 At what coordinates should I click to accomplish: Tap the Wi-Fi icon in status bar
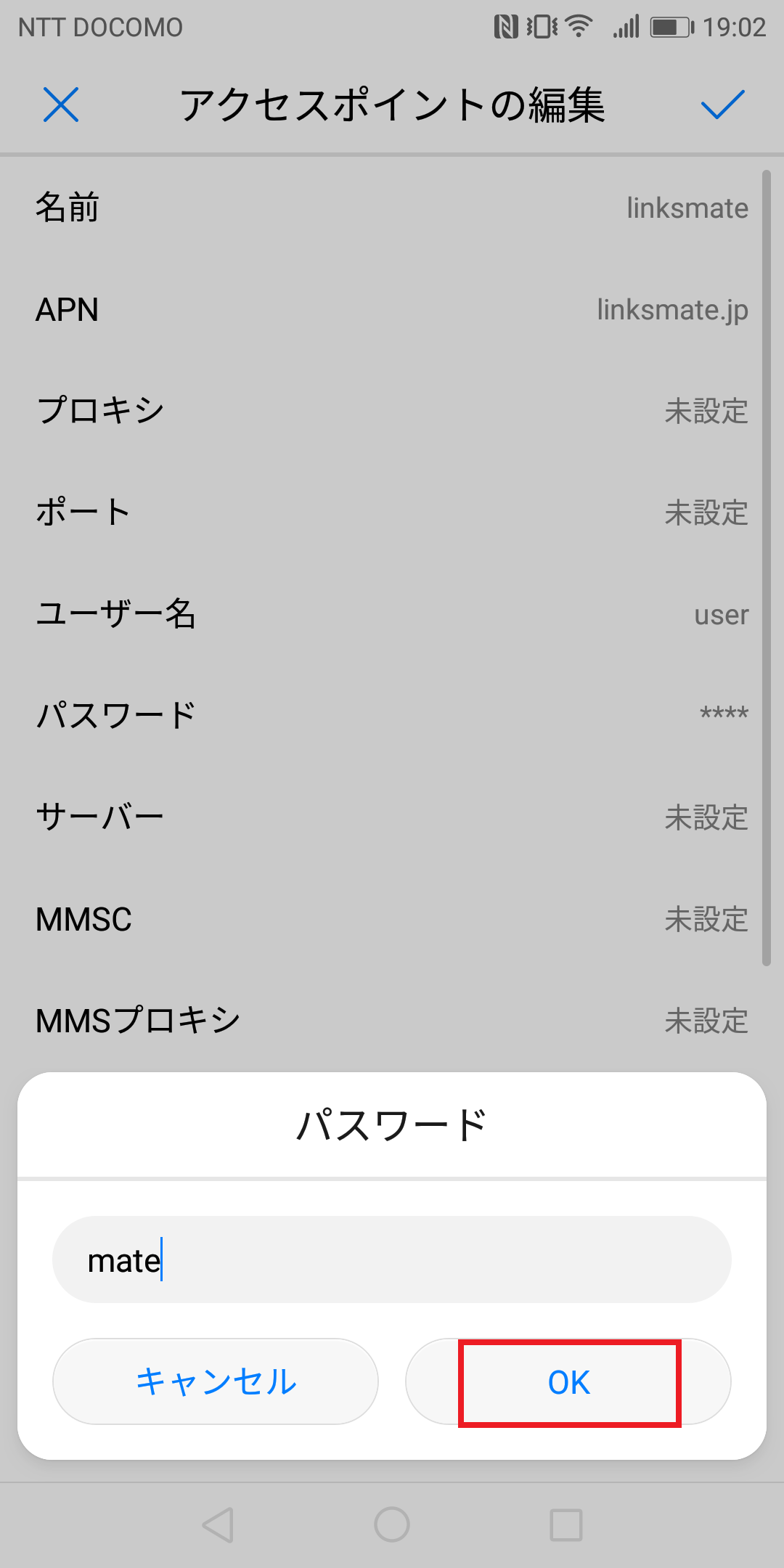pyautogui.click(x=577, y=25)
